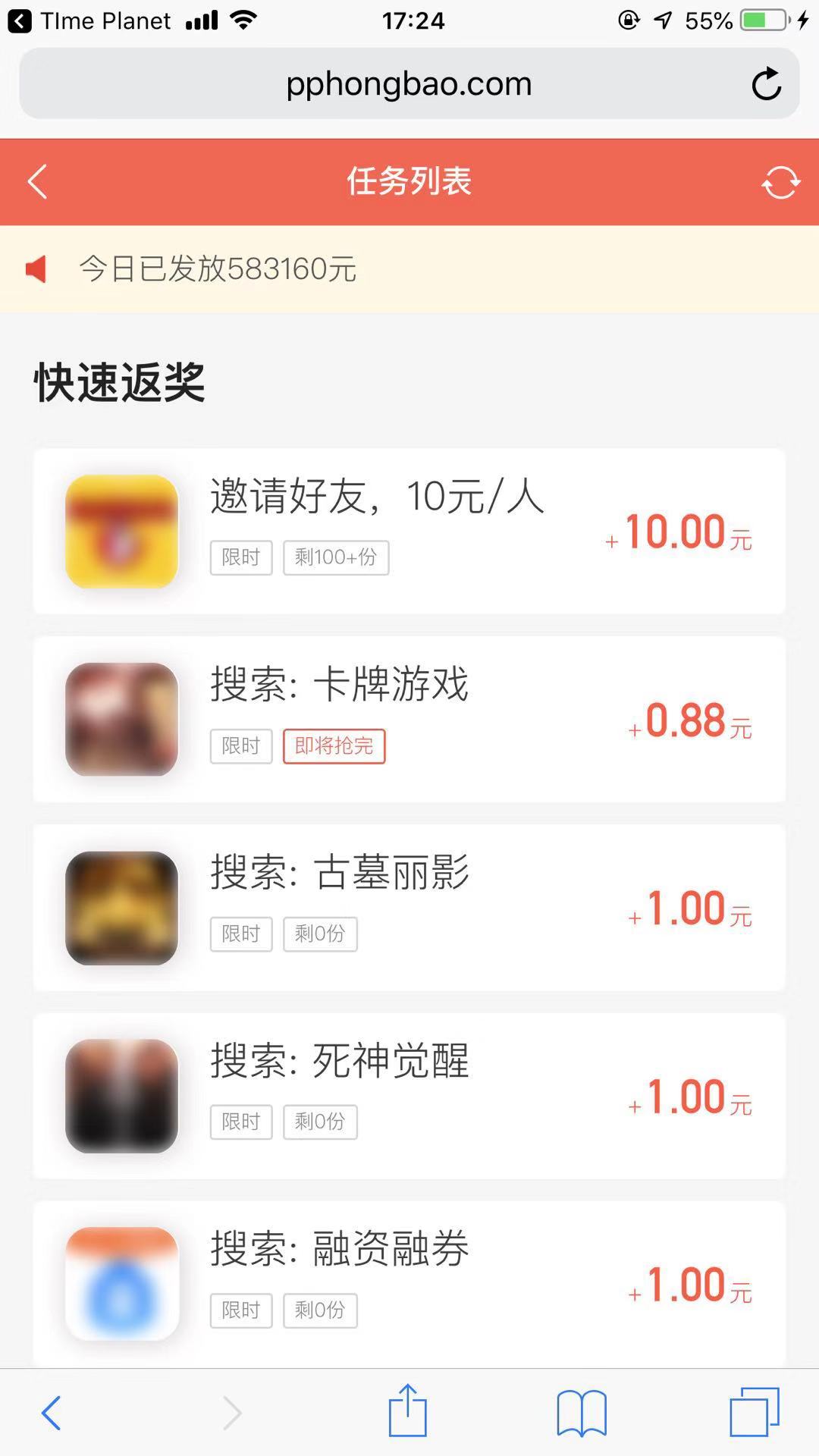The height and width of the screenshot is (1456, 819).
Task: Tap the back arrow in the red header
Action: coord(36,181)
